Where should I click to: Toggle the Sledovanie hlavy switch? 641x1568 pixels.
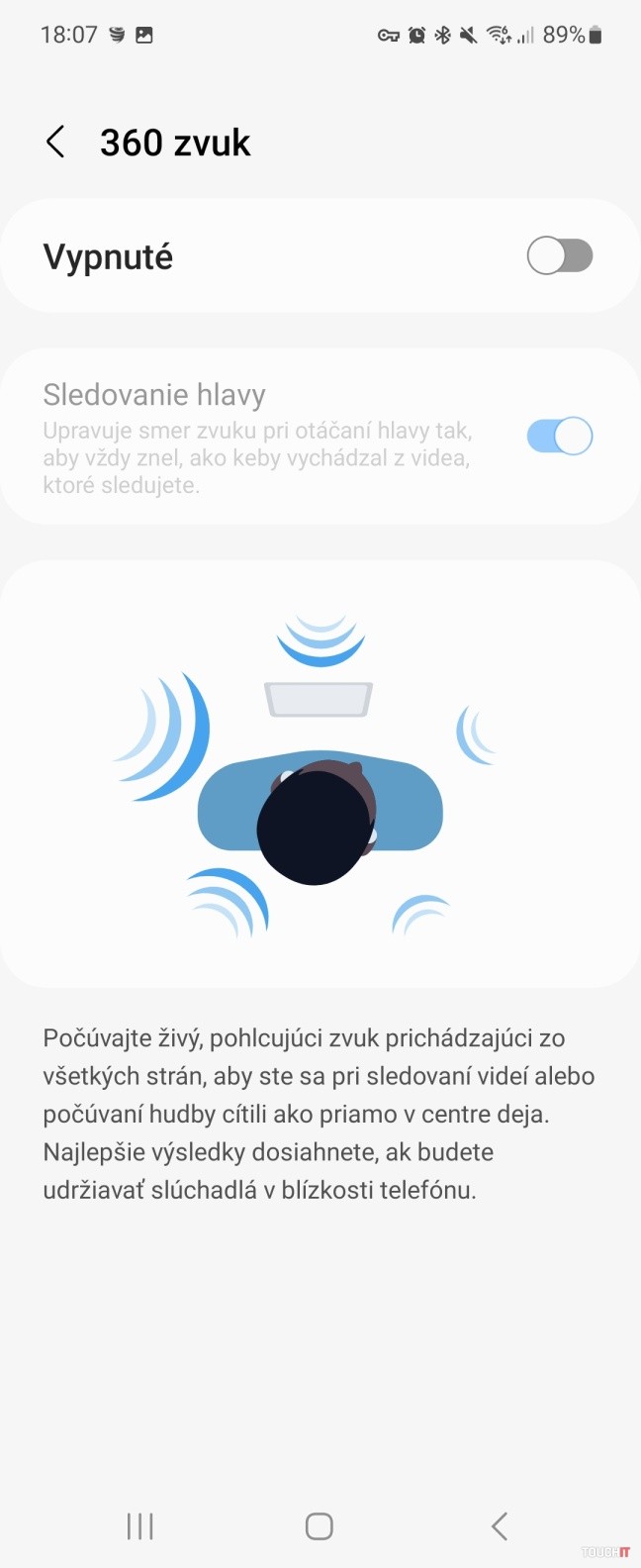tap(559, 437)
